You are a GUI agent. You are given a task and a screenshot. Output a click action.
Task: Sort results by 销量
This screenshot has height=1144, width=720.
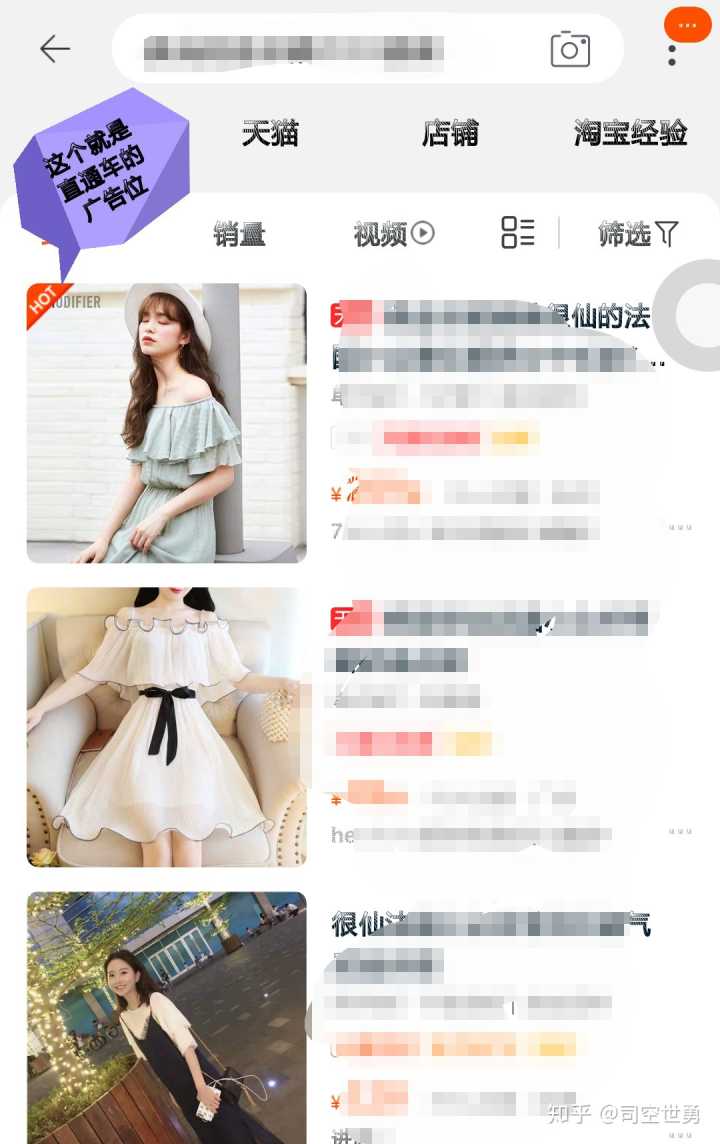coord(239,234)
